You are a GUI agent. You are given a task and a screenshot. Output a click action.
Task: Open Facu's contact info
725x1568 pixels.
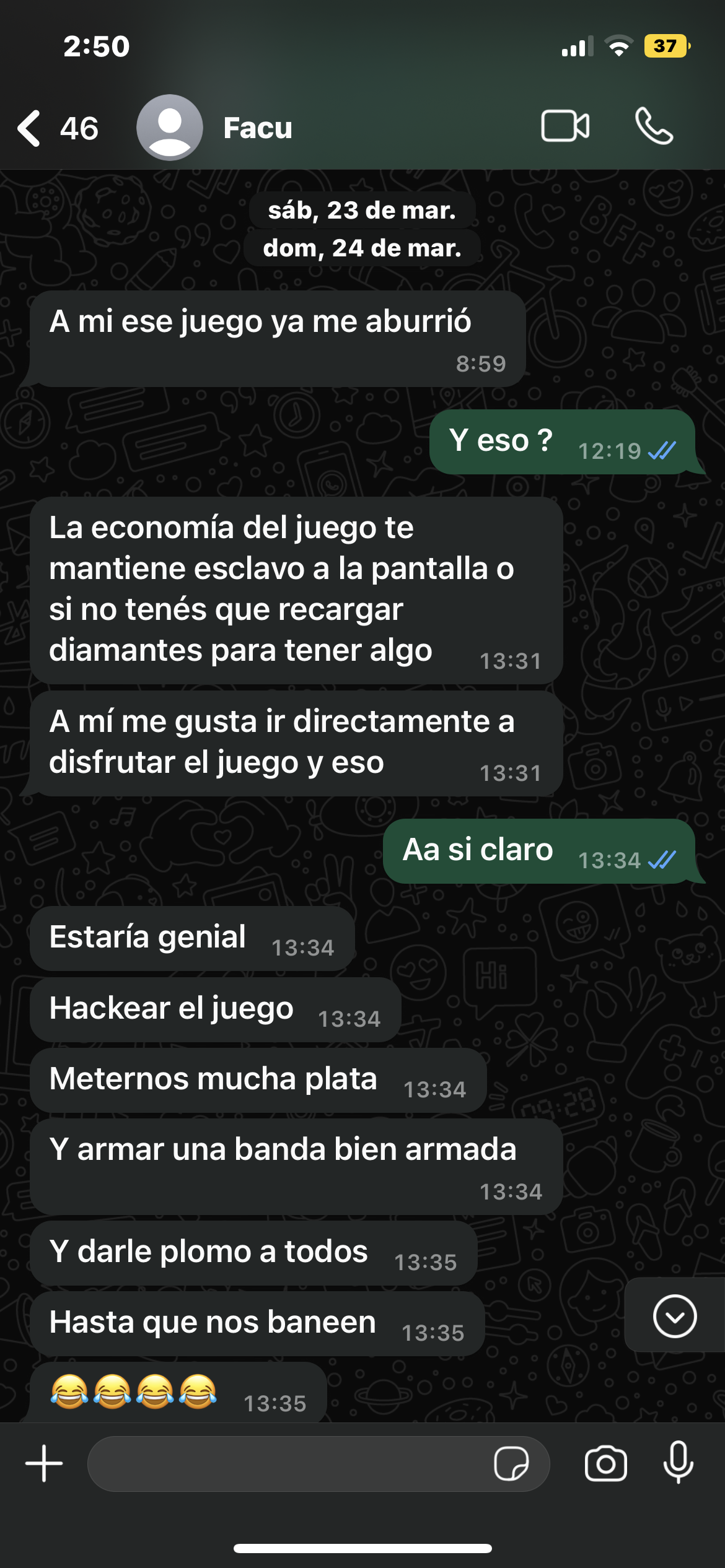(x=257, y=128)
